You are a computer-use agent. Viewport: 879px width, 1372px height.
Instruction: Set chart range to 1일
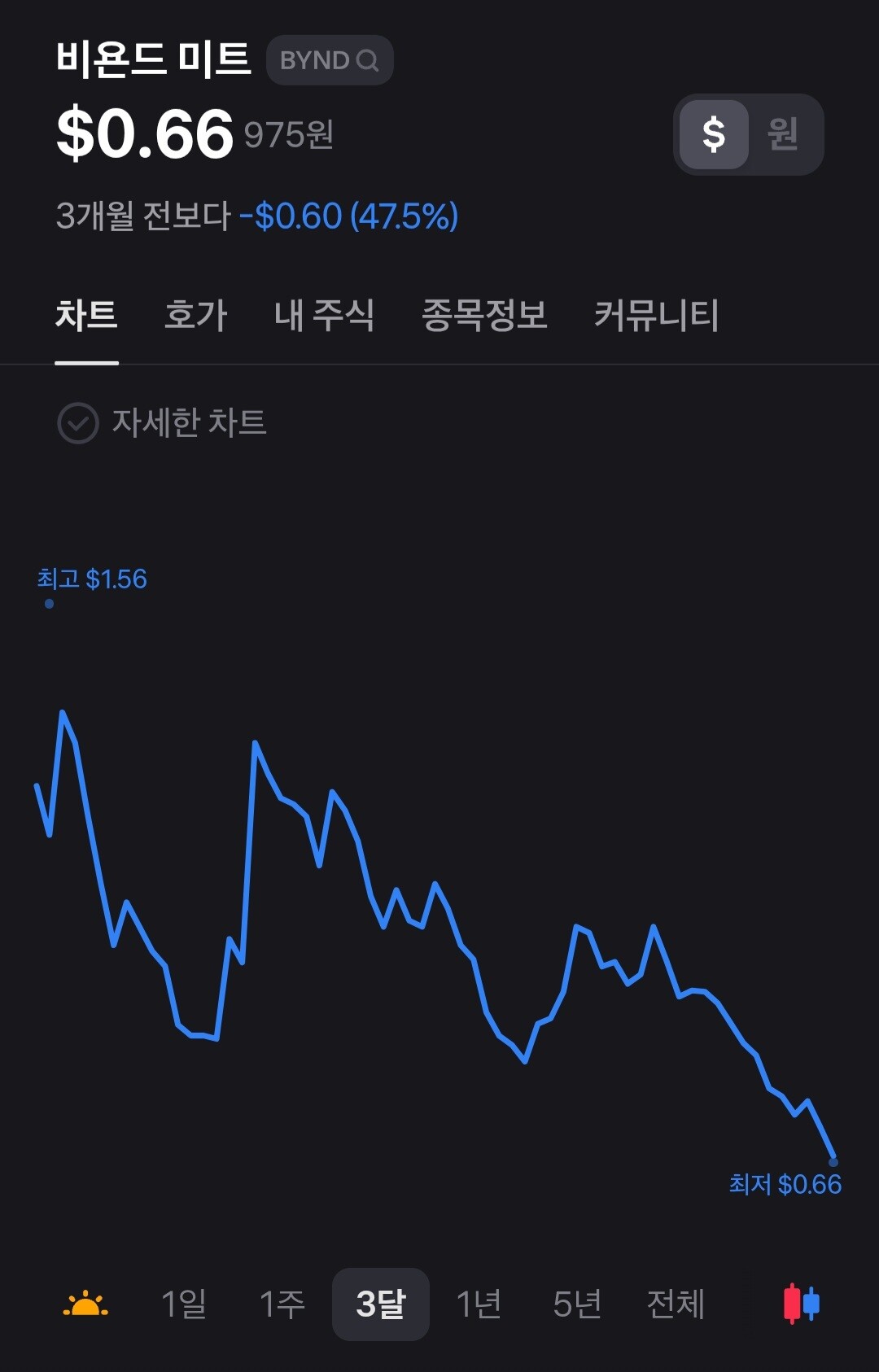(184, 1304)
